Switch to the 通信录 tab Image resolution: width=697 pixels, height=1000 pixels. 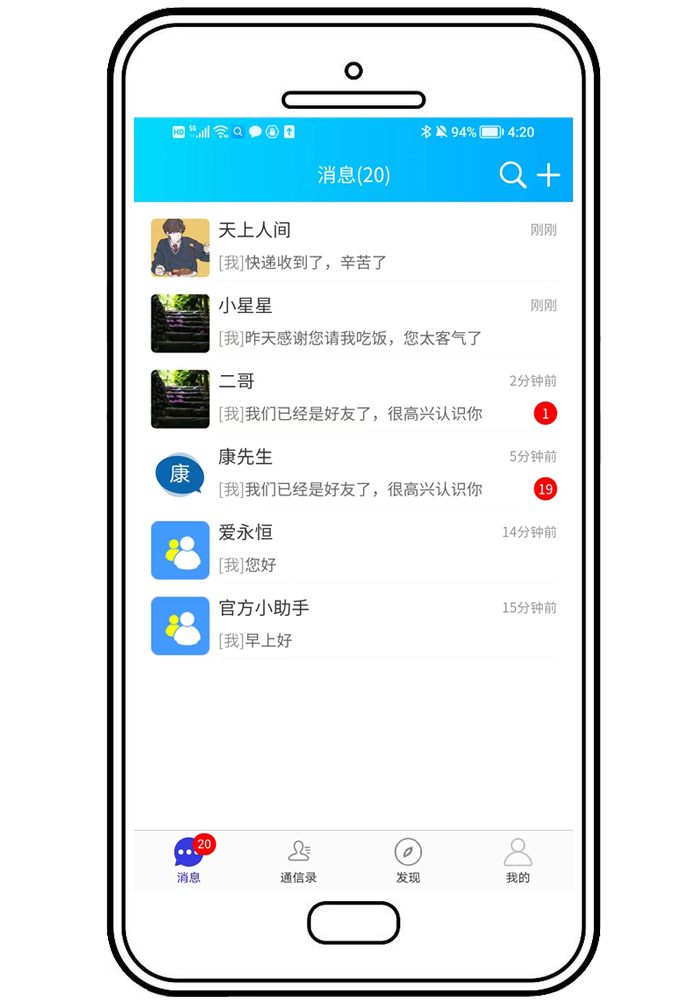pyautogui.click(x=298, y=861)
